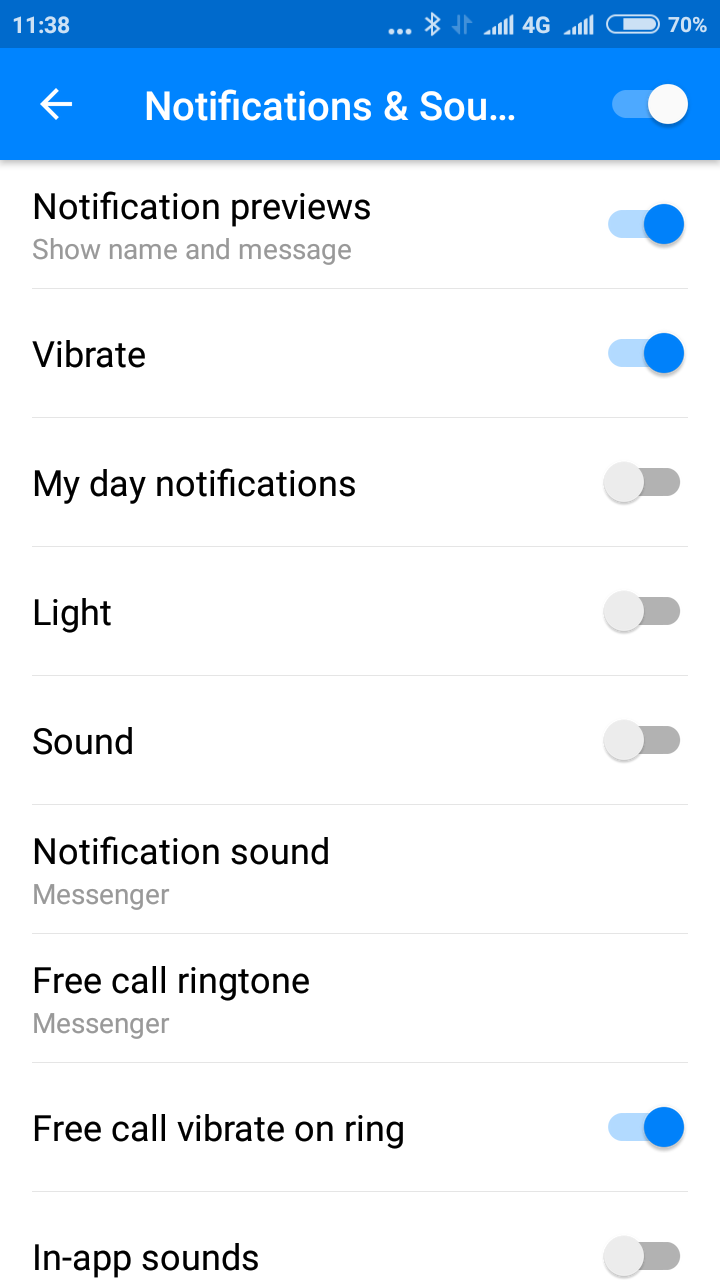Turn off Vibrate
720x1280 pixels.
point(645,353)
